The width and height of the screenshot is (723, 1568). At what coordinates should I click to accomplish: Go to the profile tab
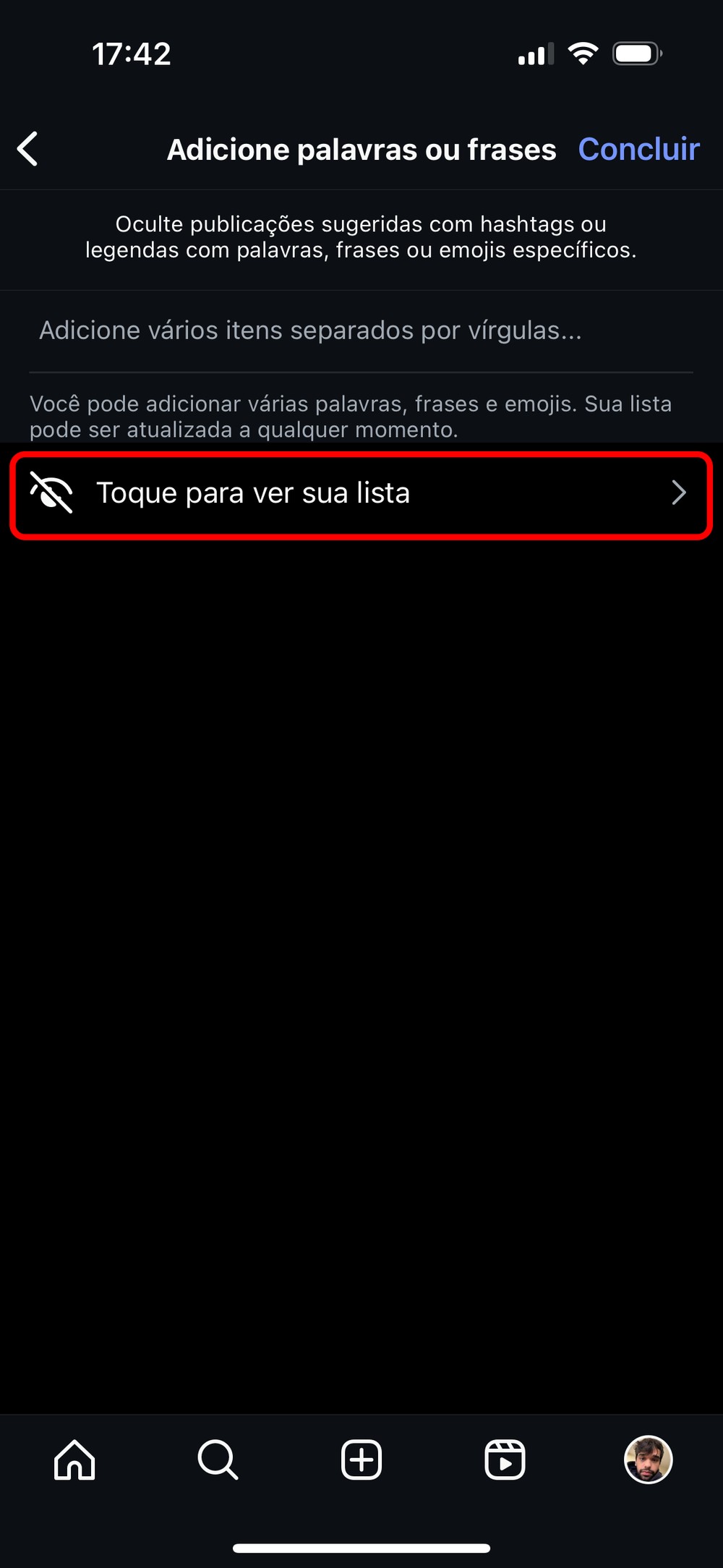click(648, 1460)
